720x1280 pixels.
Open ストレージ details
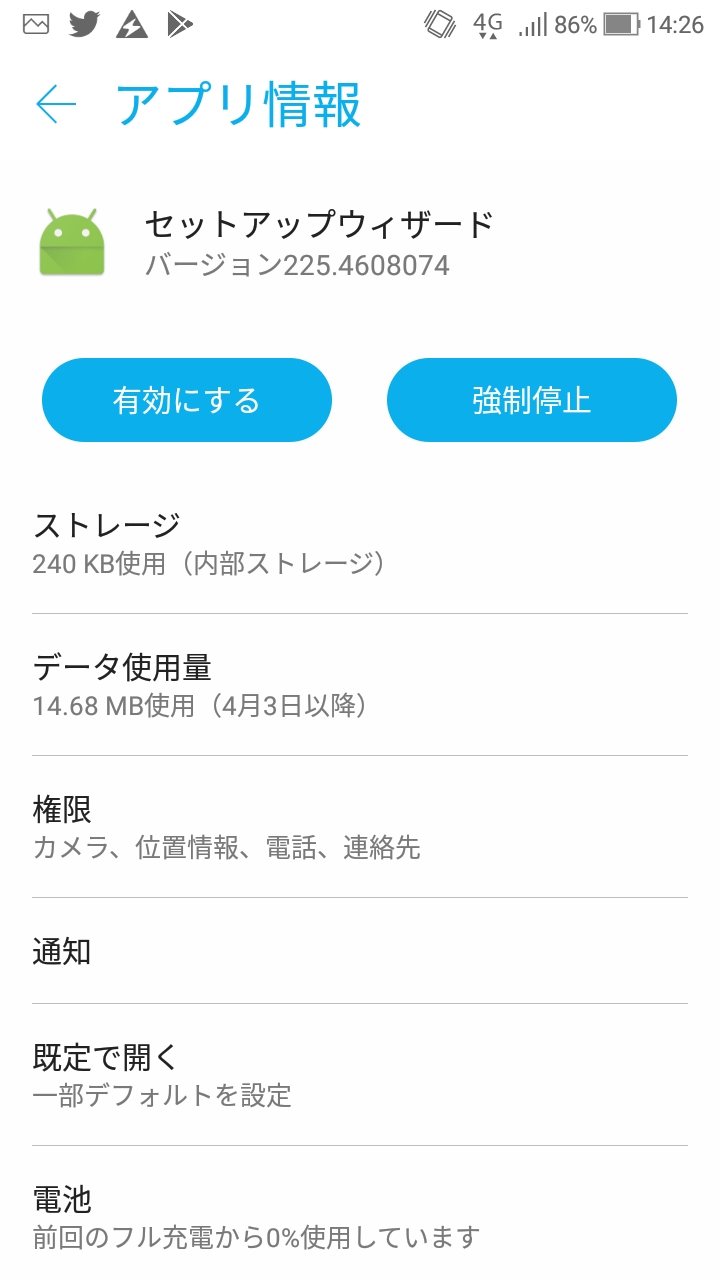click(x=360, y=543)
